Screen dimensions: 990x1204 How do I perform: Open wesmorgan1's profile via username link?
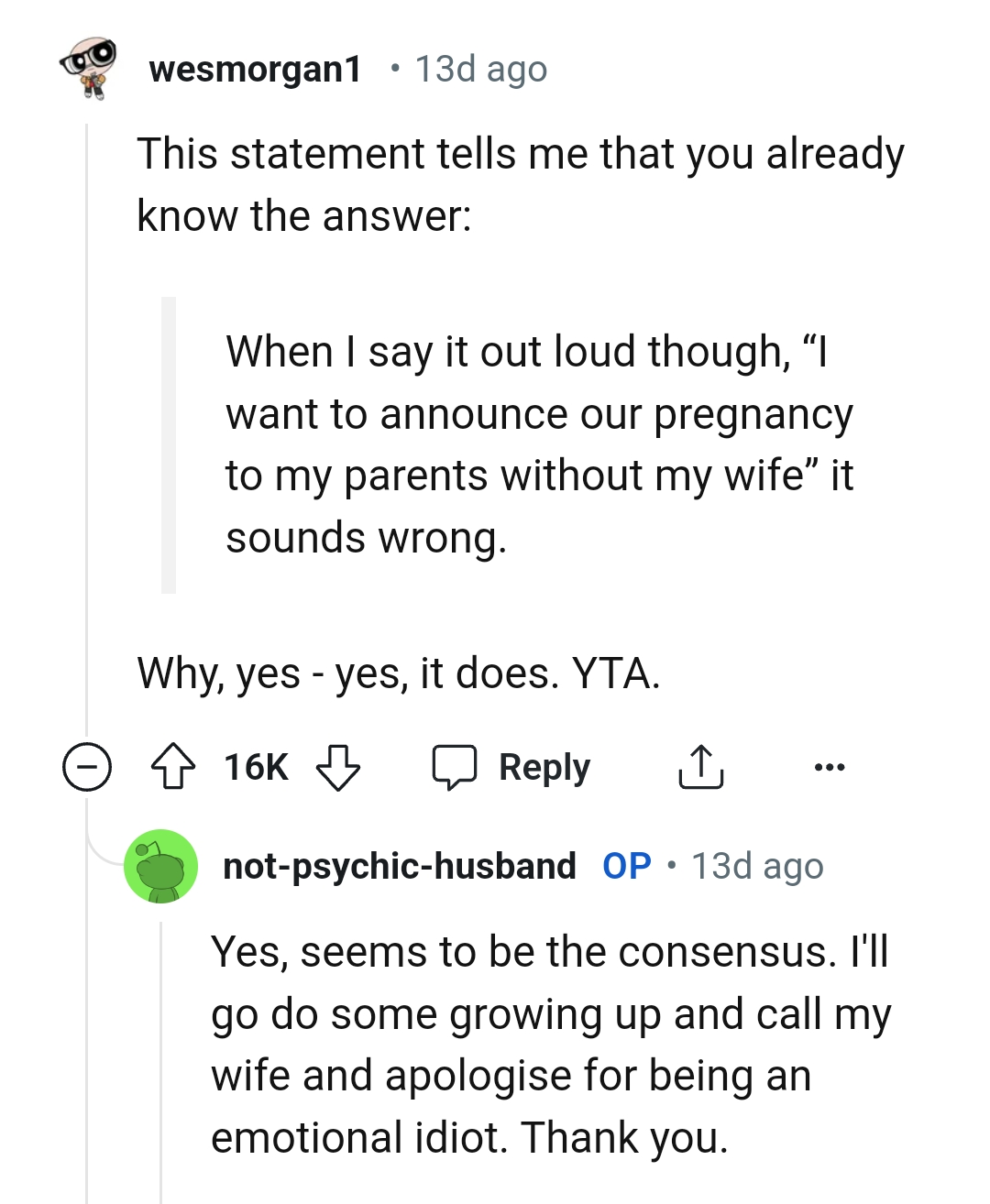(x=258, y=68)
